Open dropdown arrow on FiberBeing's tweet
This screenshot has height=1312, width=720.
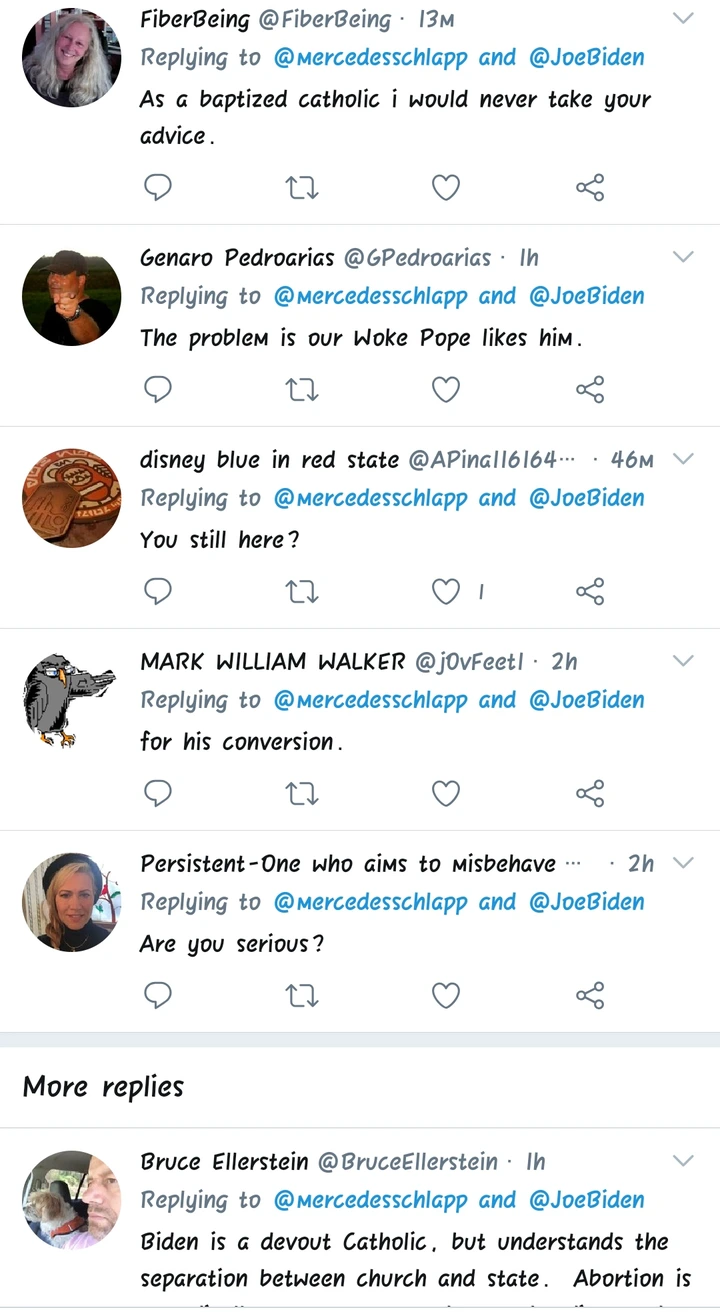[x=683, y=18]
